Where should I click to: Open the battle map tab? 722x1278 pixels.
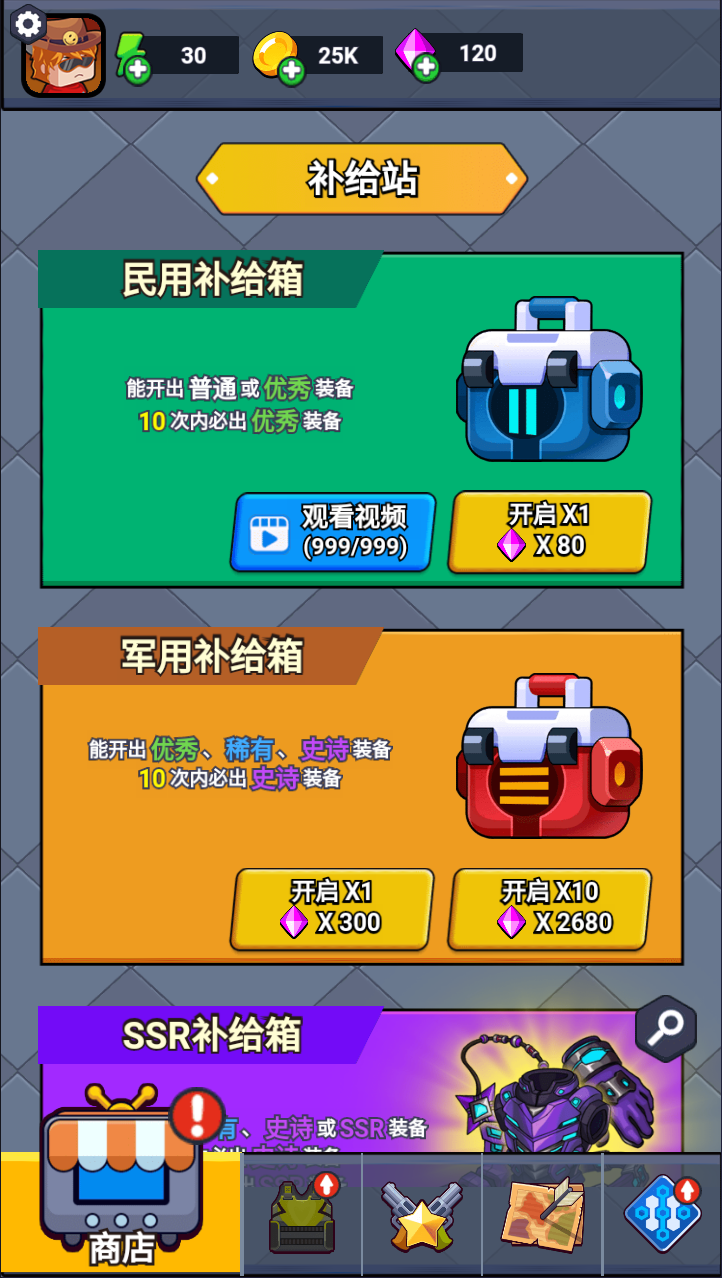pyautogui.click(x=541, y=1215)
